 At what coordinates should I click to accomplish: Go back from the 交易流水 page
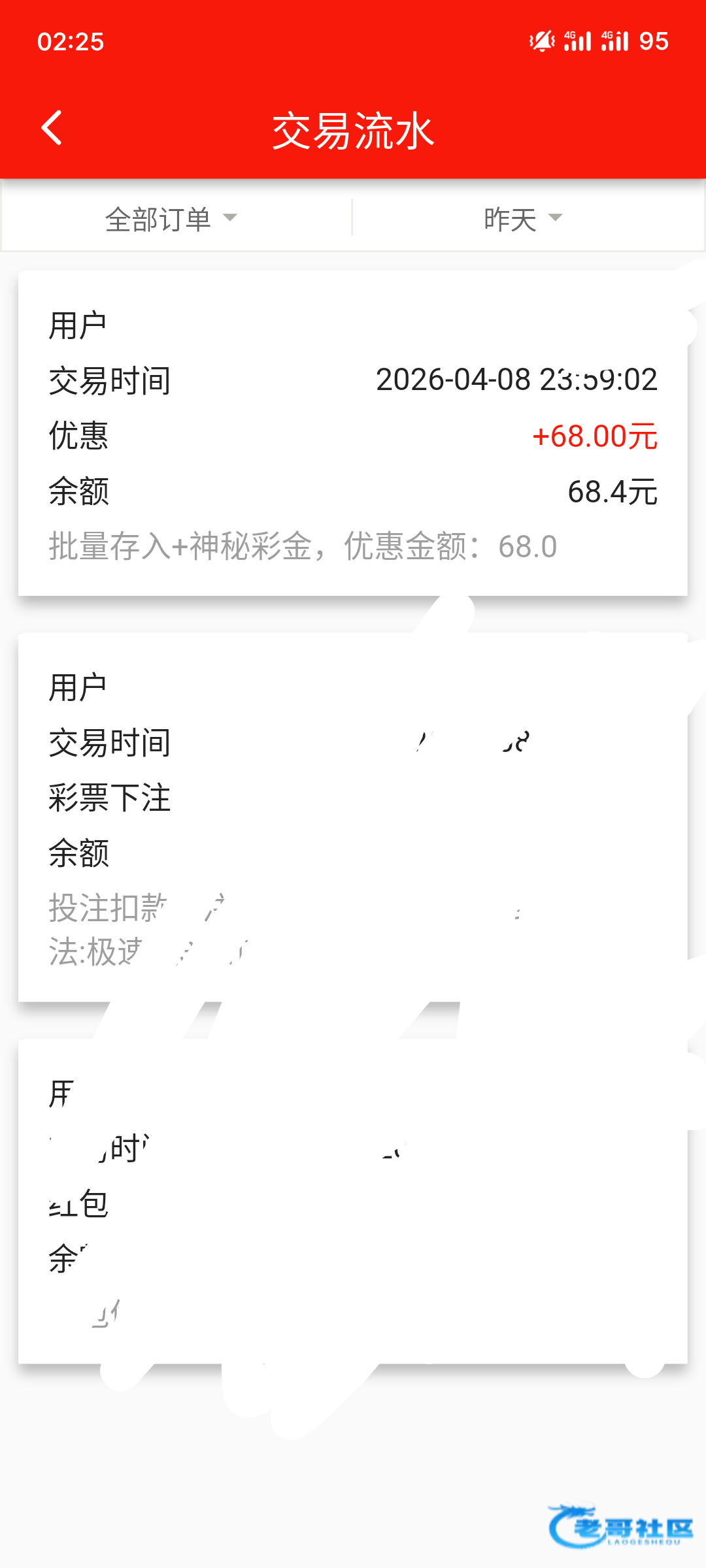point(52,128)
